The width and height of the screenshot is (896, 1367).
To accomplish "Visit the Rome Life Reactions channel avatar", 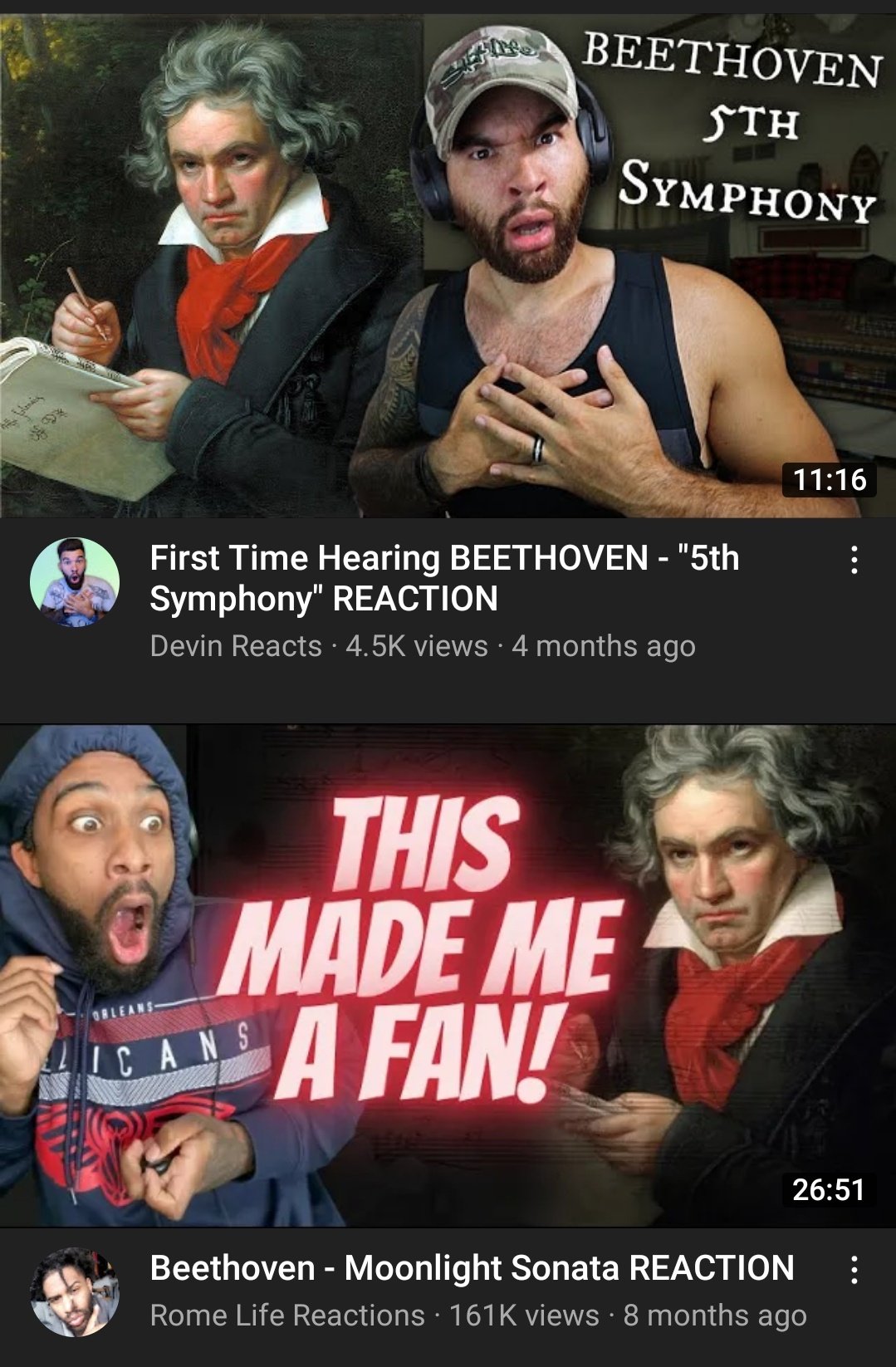I will click(75, 1291).
